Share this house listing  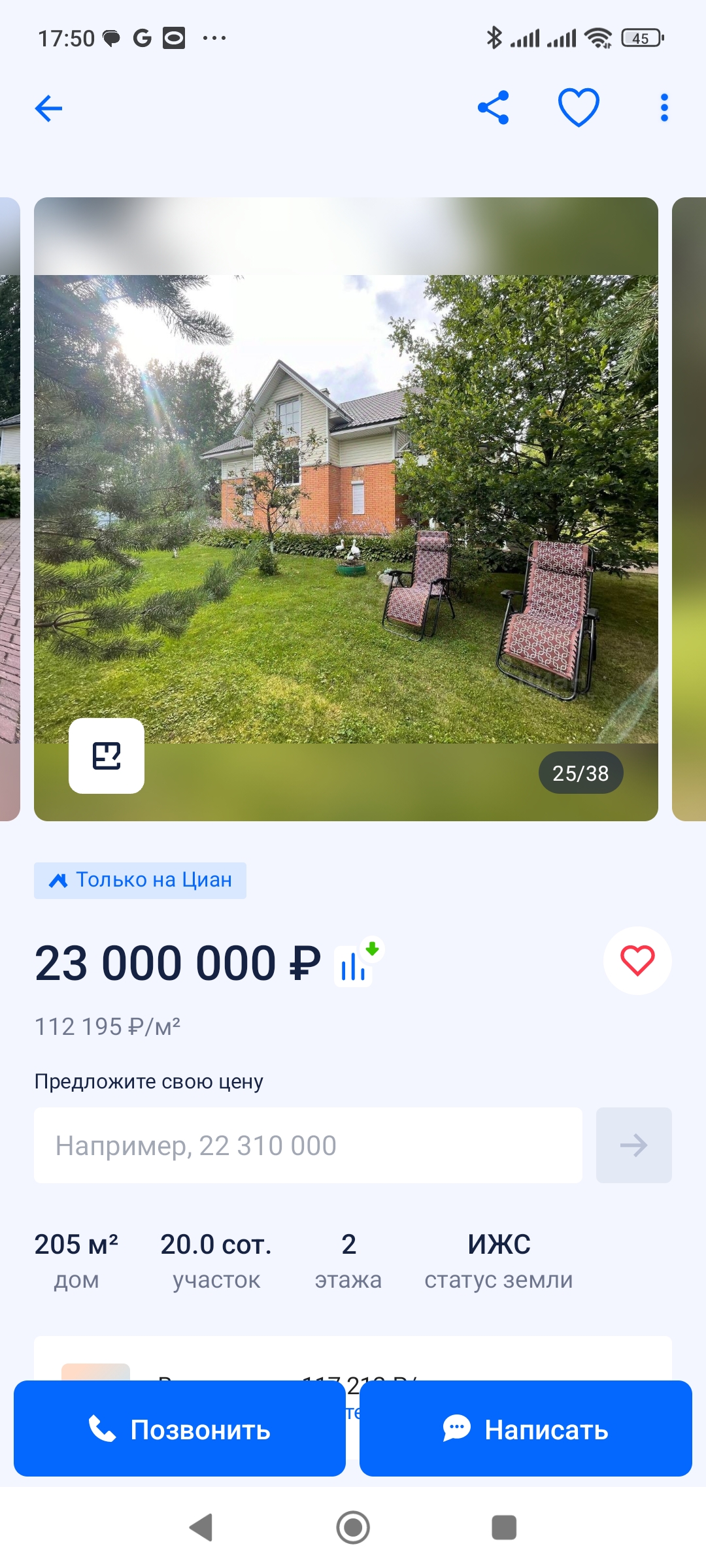pyautogui.click(x=494, y=108)
